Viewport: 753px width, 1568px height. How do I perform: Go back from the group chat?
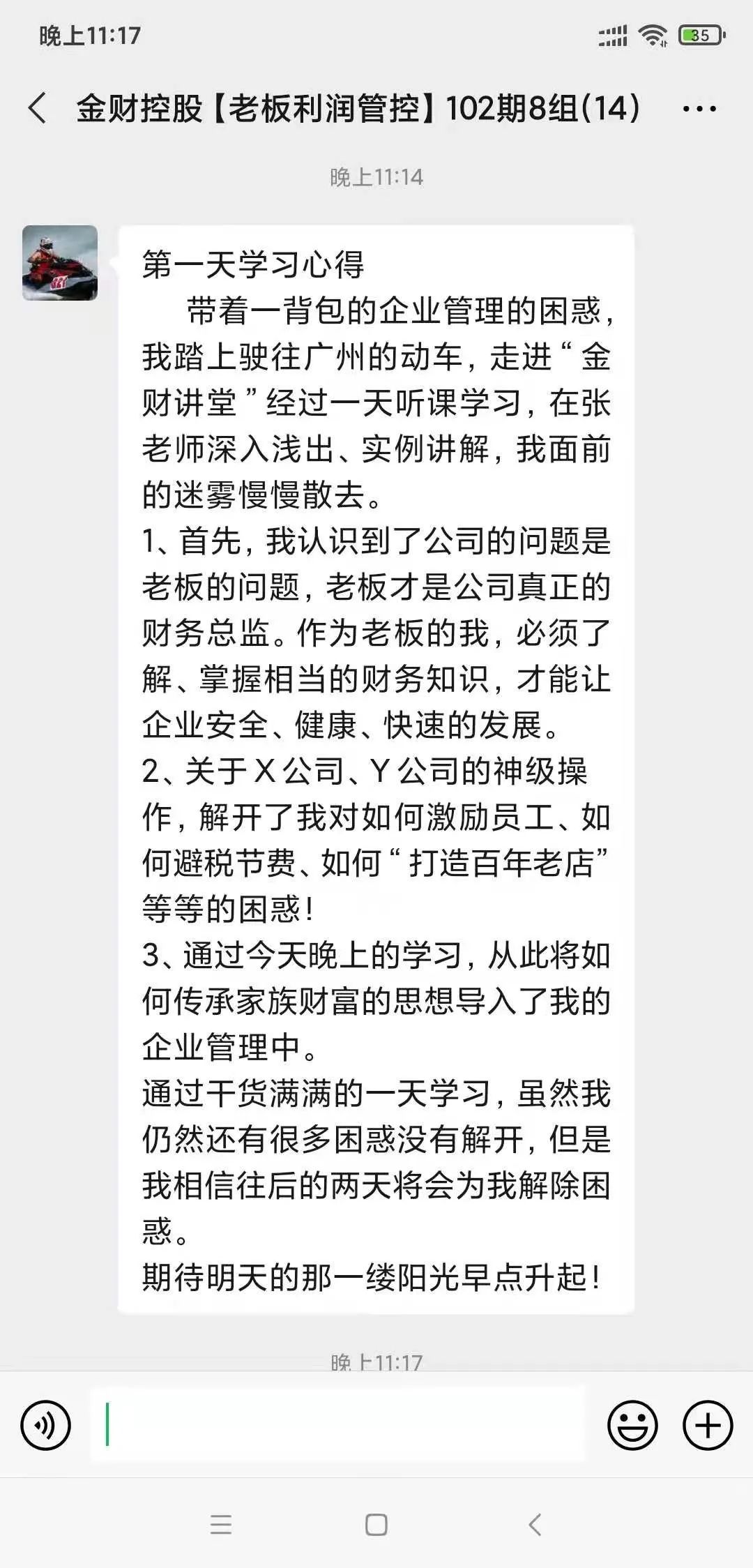click(38, 108)
